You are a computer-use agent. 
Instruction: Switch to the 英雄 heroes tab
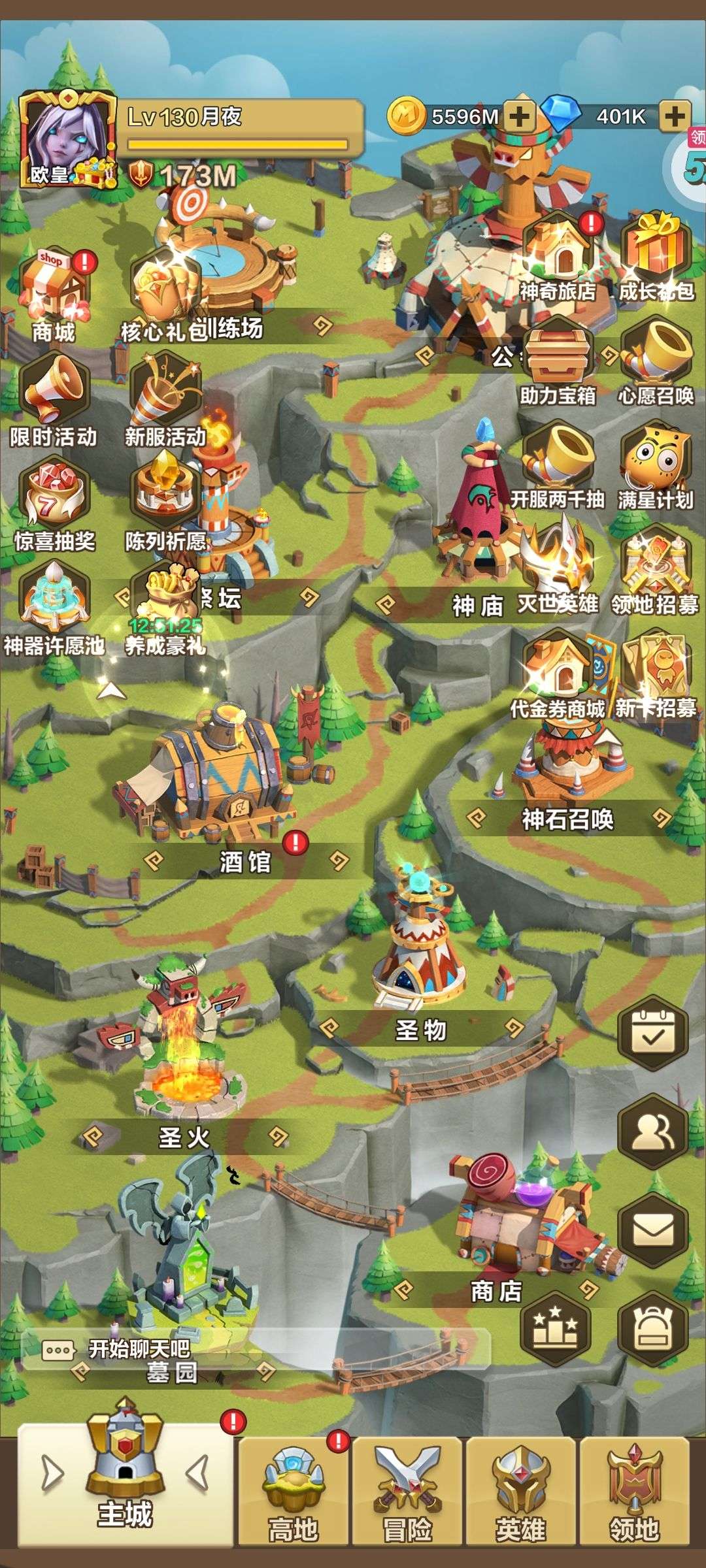tap(520, 1492)
